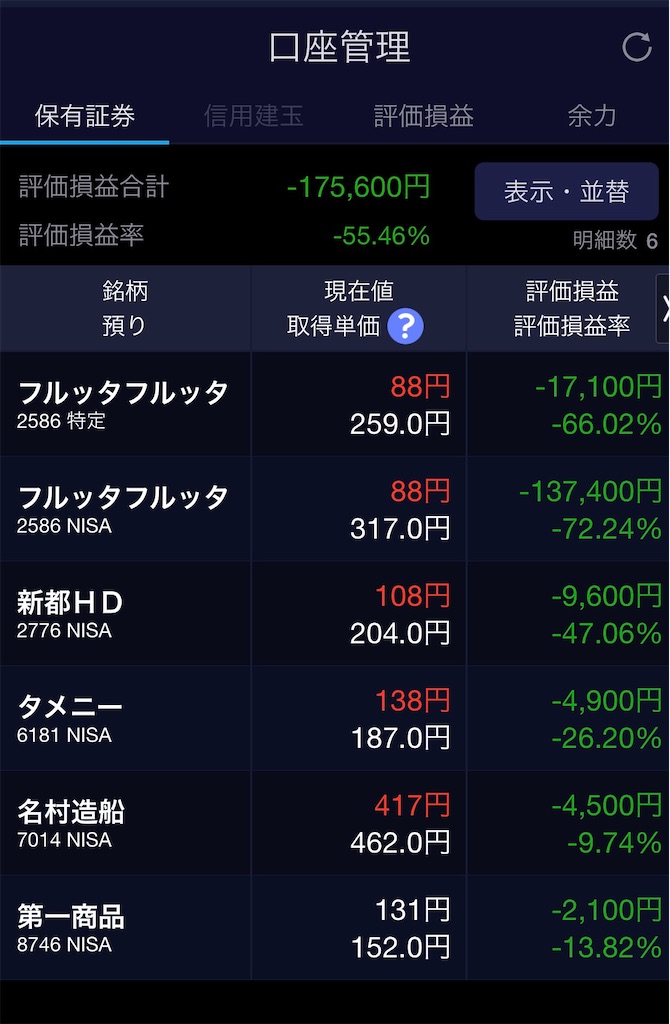Viewport: 670px width, 1024px height.
Task: Open タメニー 6181 holding
Action: pyautogui.click(x=123, y=718)
